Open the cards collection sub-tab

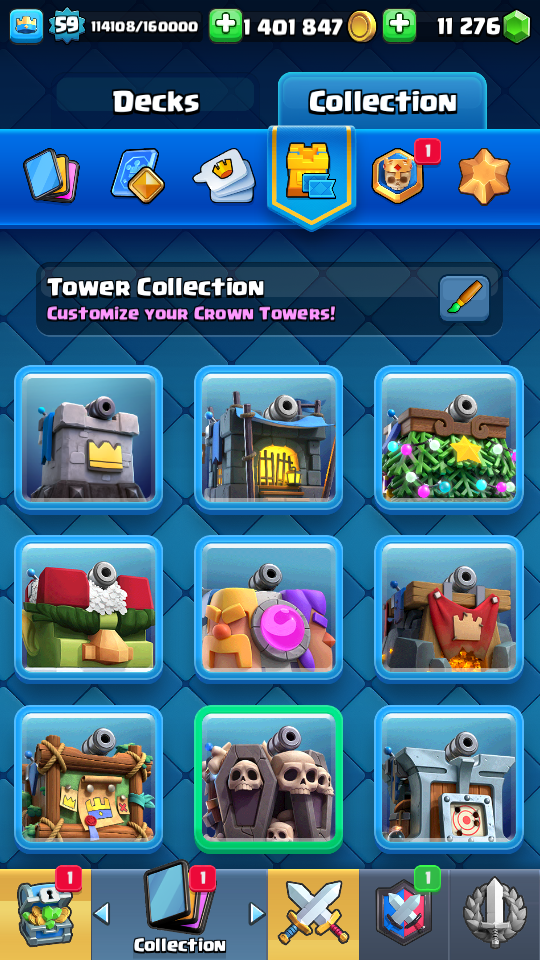pos(51,175)
